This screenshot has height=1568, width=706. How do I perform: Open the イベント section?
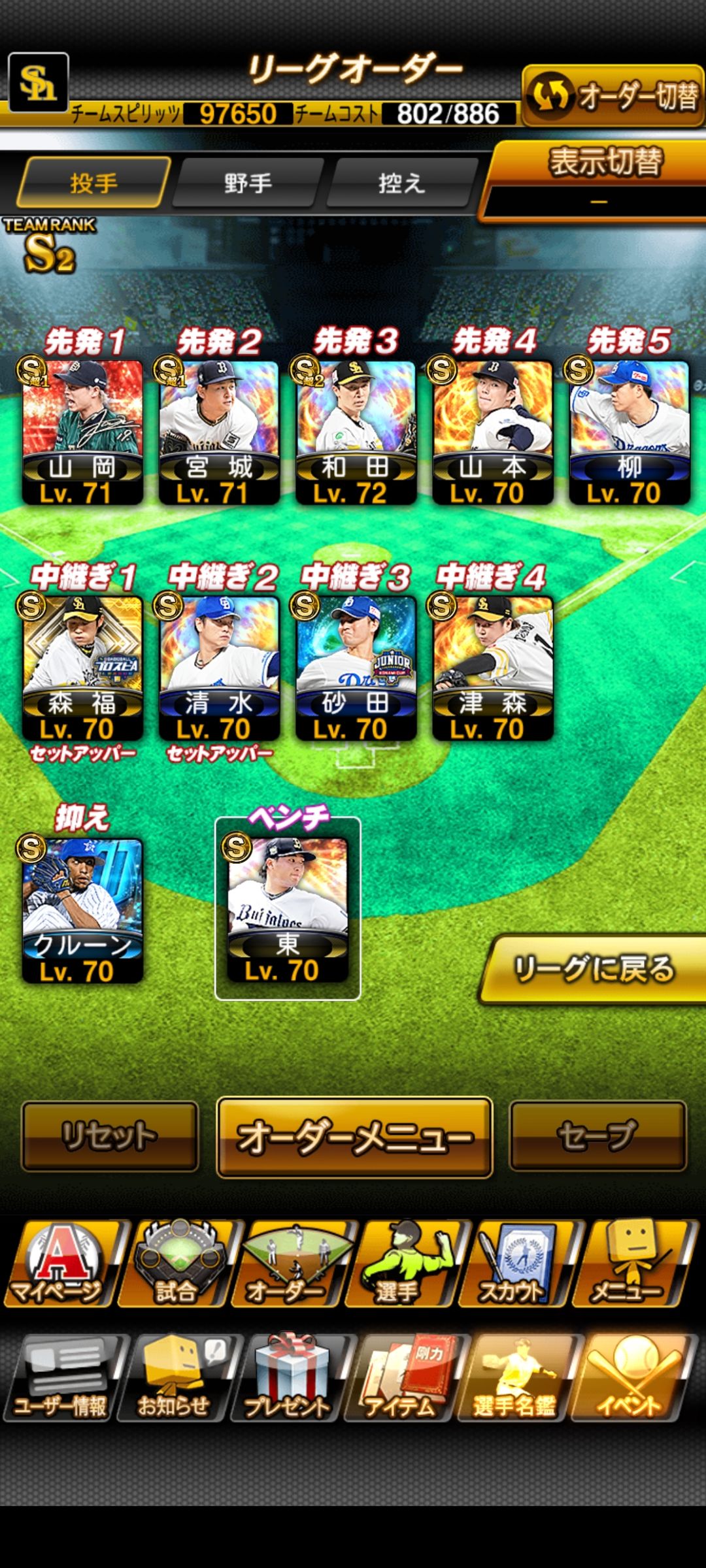point(629,1379)
